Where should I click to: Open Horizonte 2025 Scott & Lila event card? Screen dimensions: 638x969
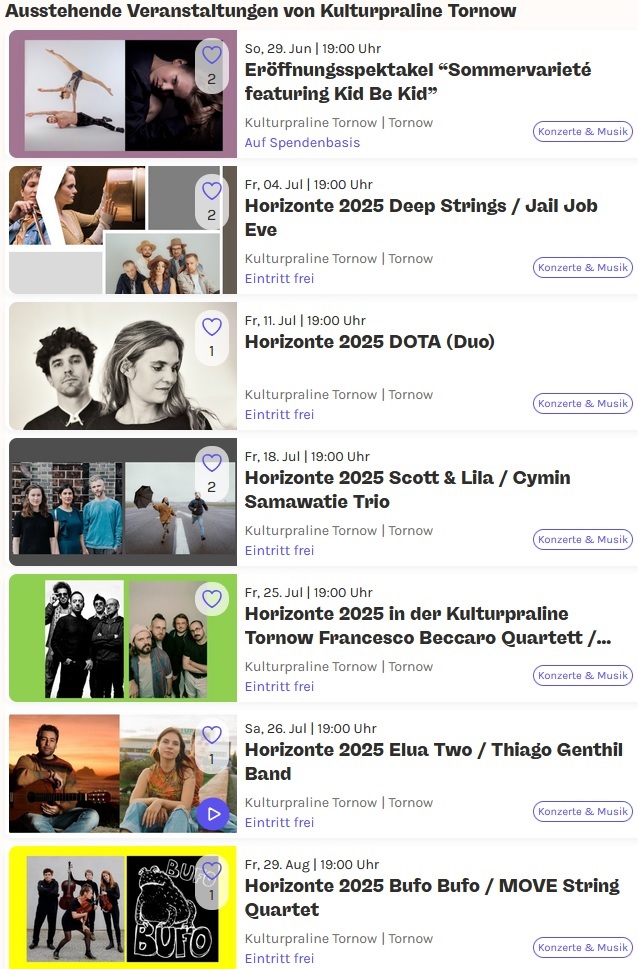point(407,489)
